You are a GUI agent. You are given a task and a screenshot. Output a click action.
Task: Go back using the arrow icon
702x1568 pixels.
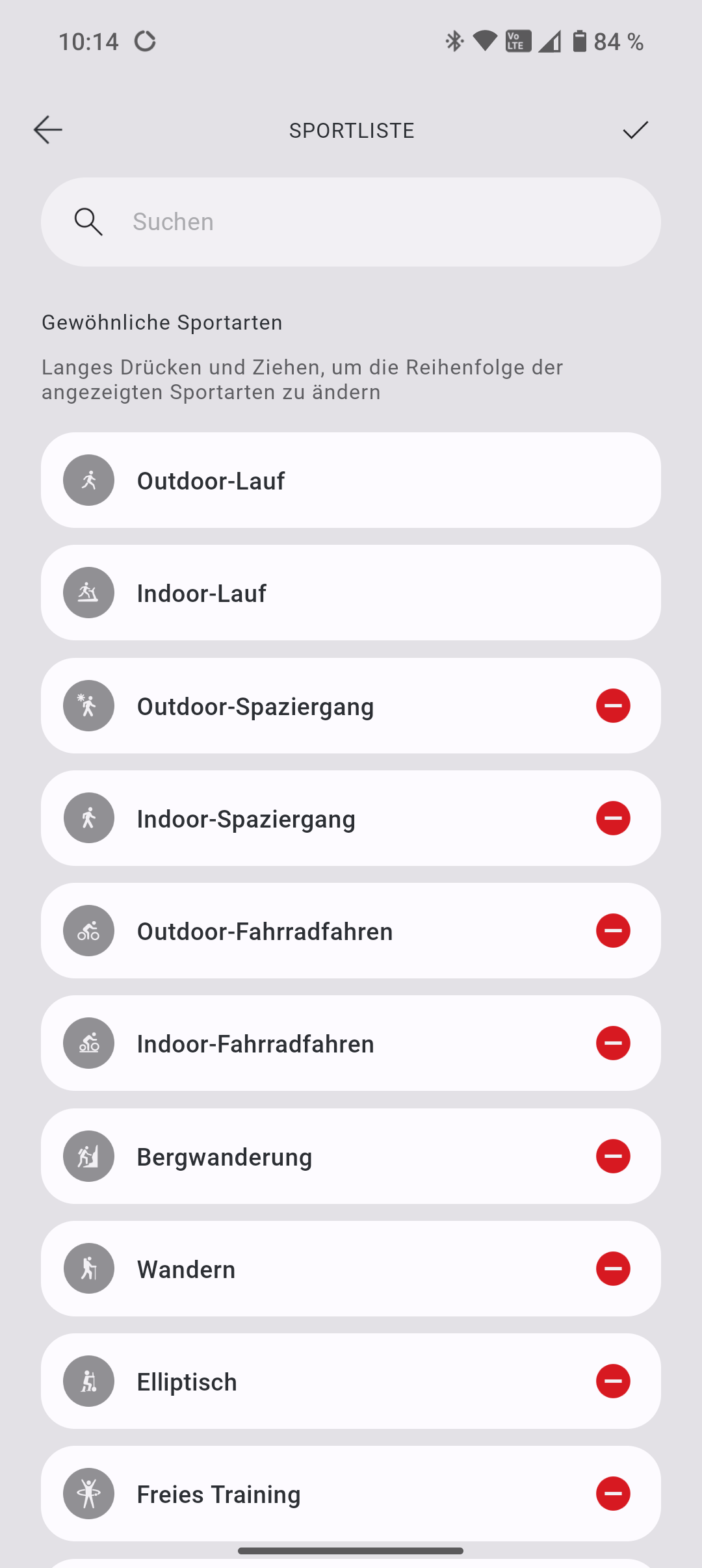pyautogui.click(x=48, y=130)
